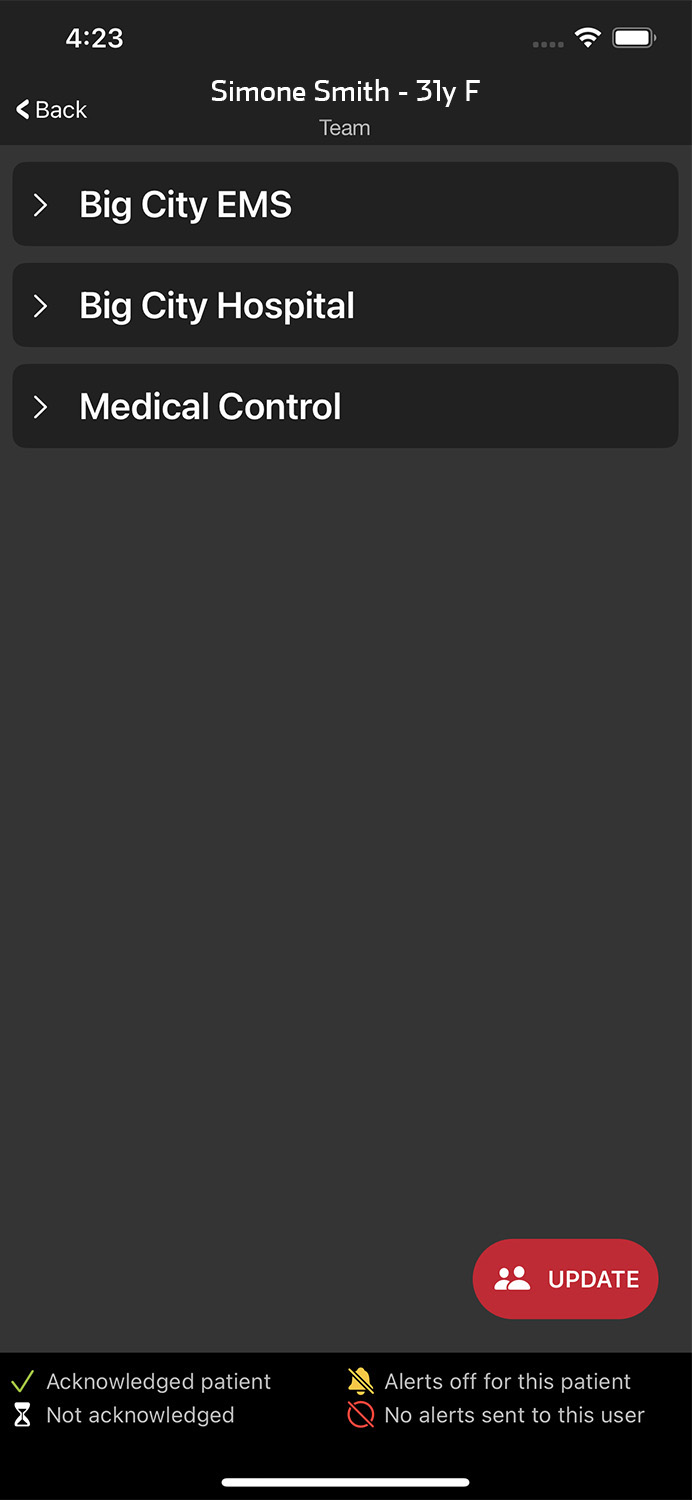Tap the red Update button
The width and height of the screenshot is (692, 1500).
pos(565,1279)
